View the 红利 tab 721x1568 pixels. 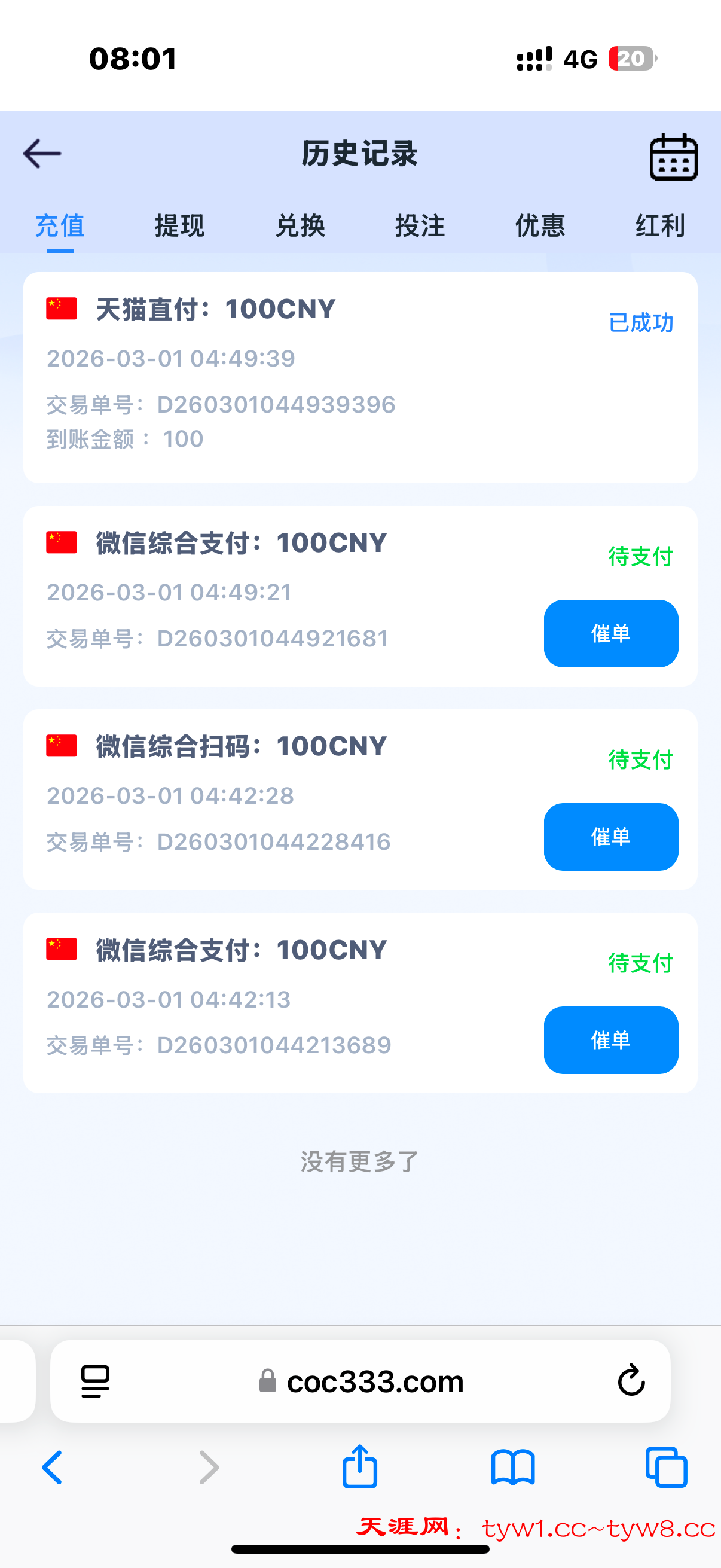tap(660, 226)
